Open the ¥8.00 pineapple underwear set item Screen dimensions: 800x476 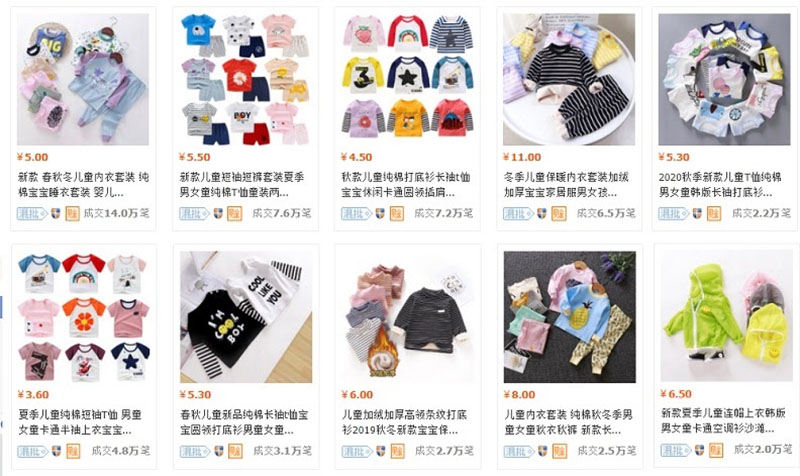coord(565,316)
